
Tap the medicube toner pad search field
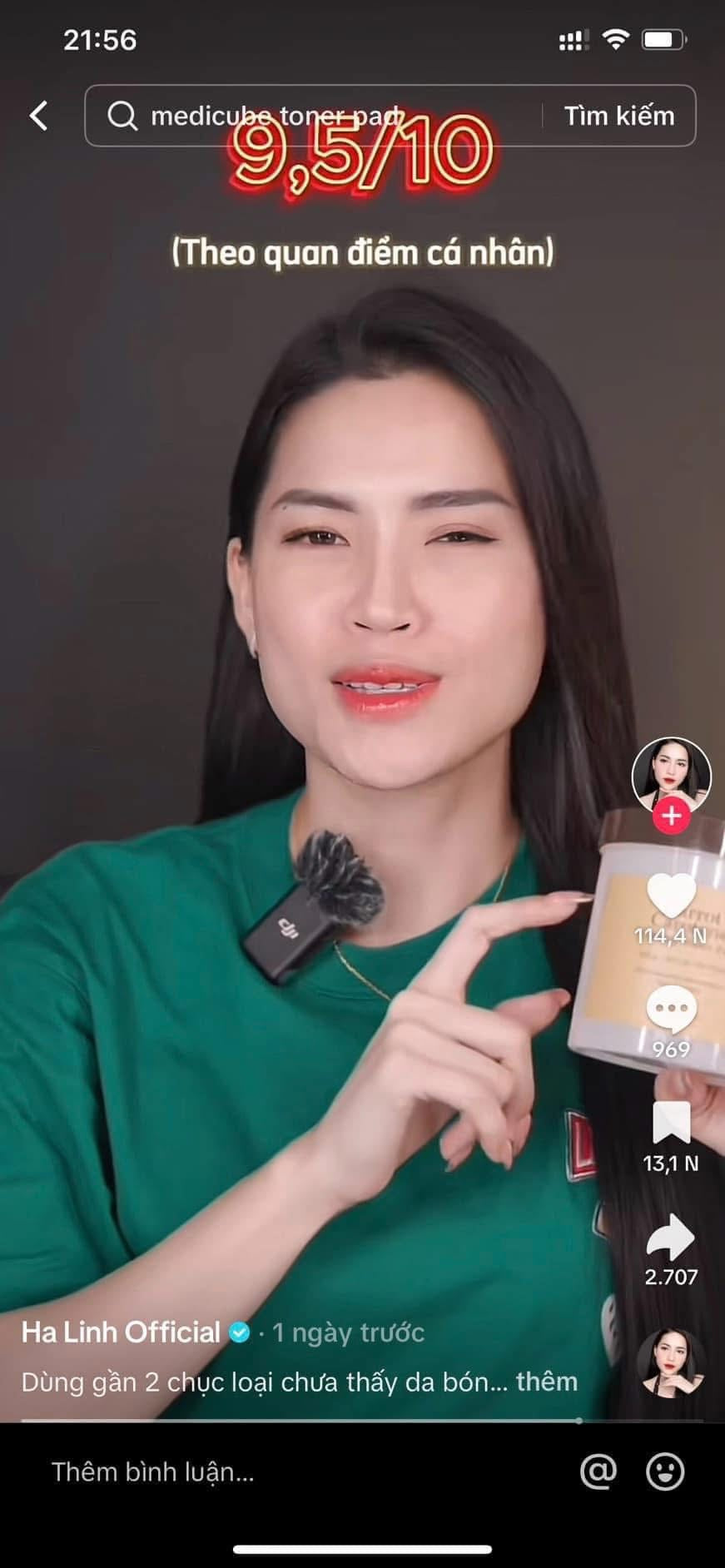316,116
